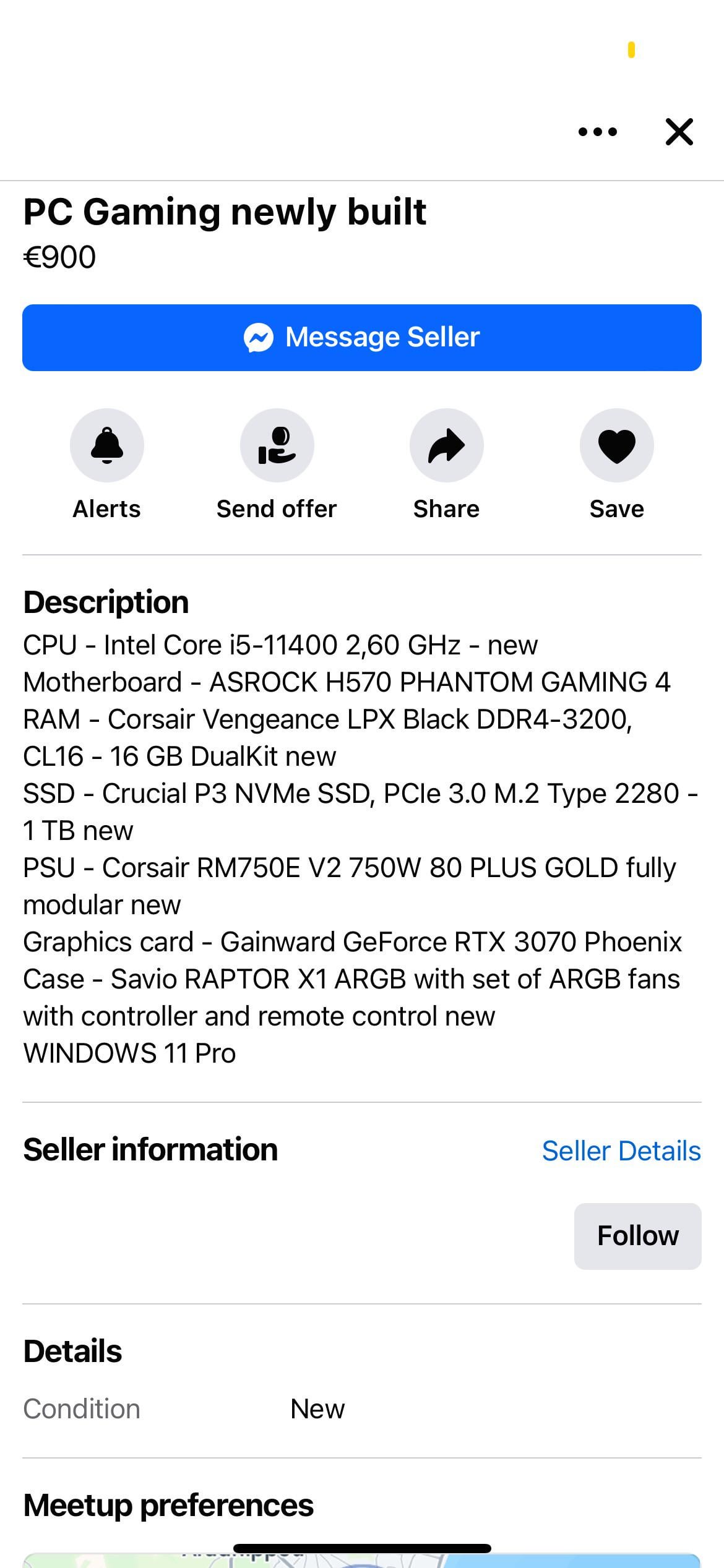Tap the Message Seller button
The width and height of the screenshot is (724, 1568).
362,338
